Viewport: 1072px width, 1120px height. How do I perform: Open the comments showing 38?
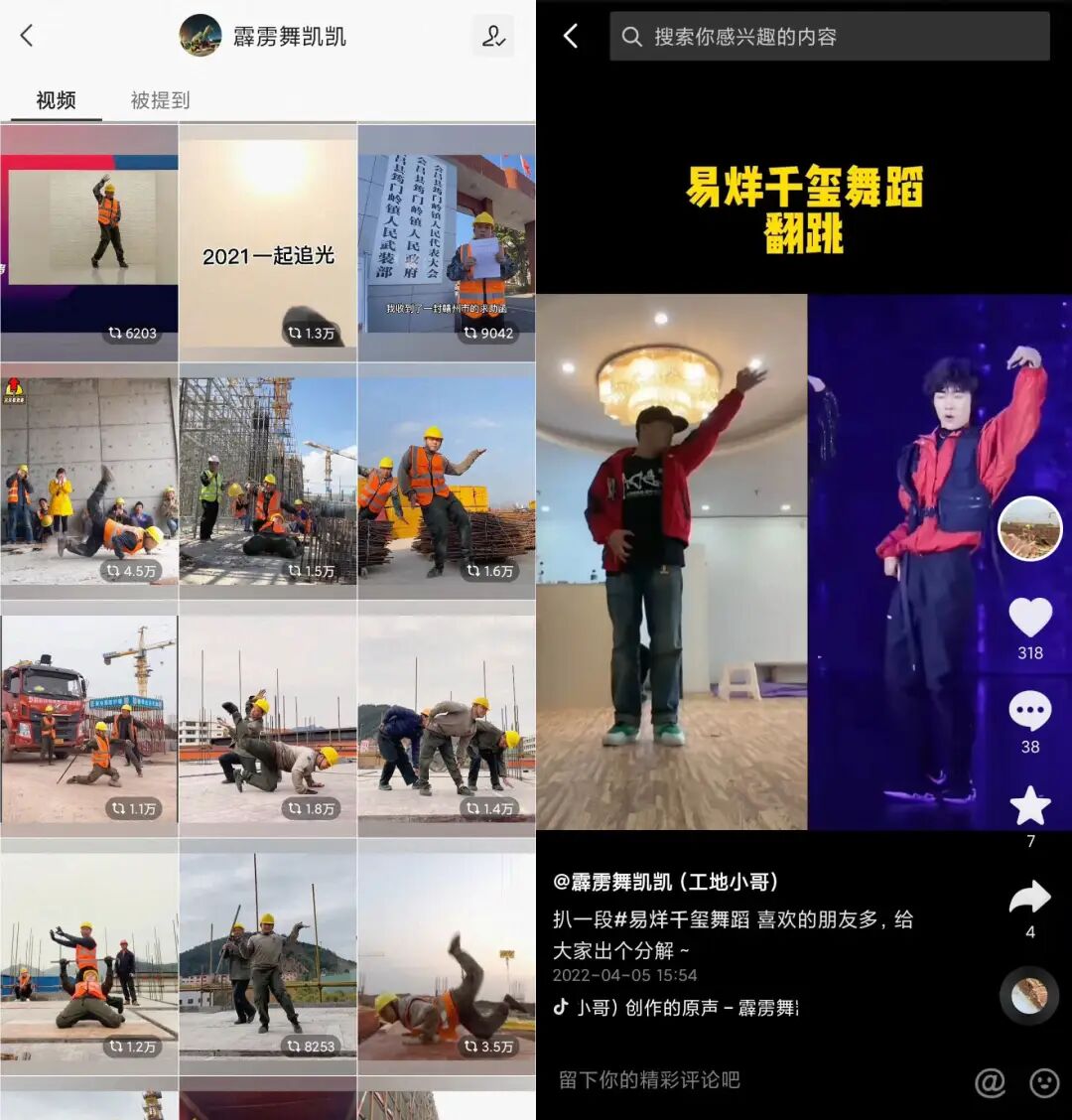[1030, 711]
